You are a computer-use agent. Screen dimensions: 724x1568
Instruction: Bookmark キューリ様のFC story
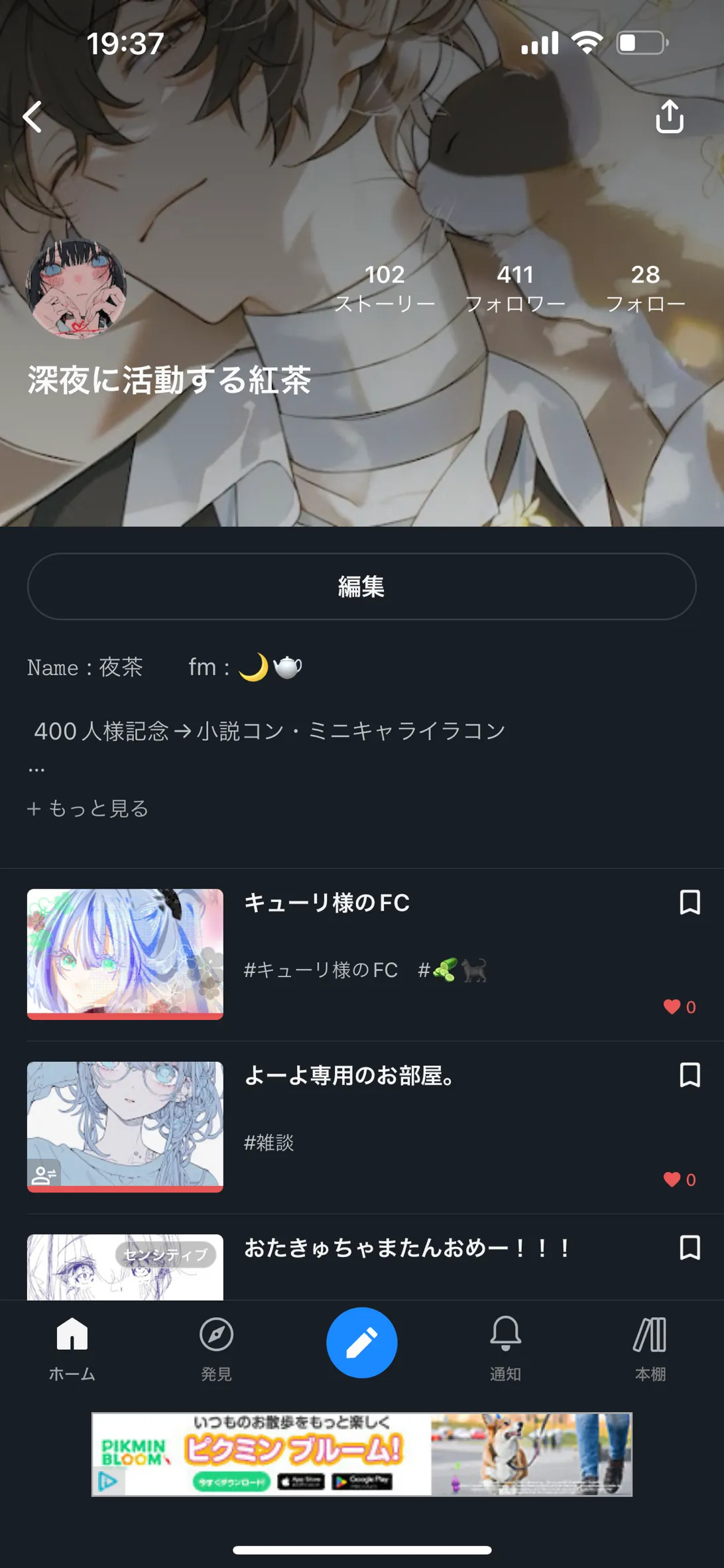690,903
